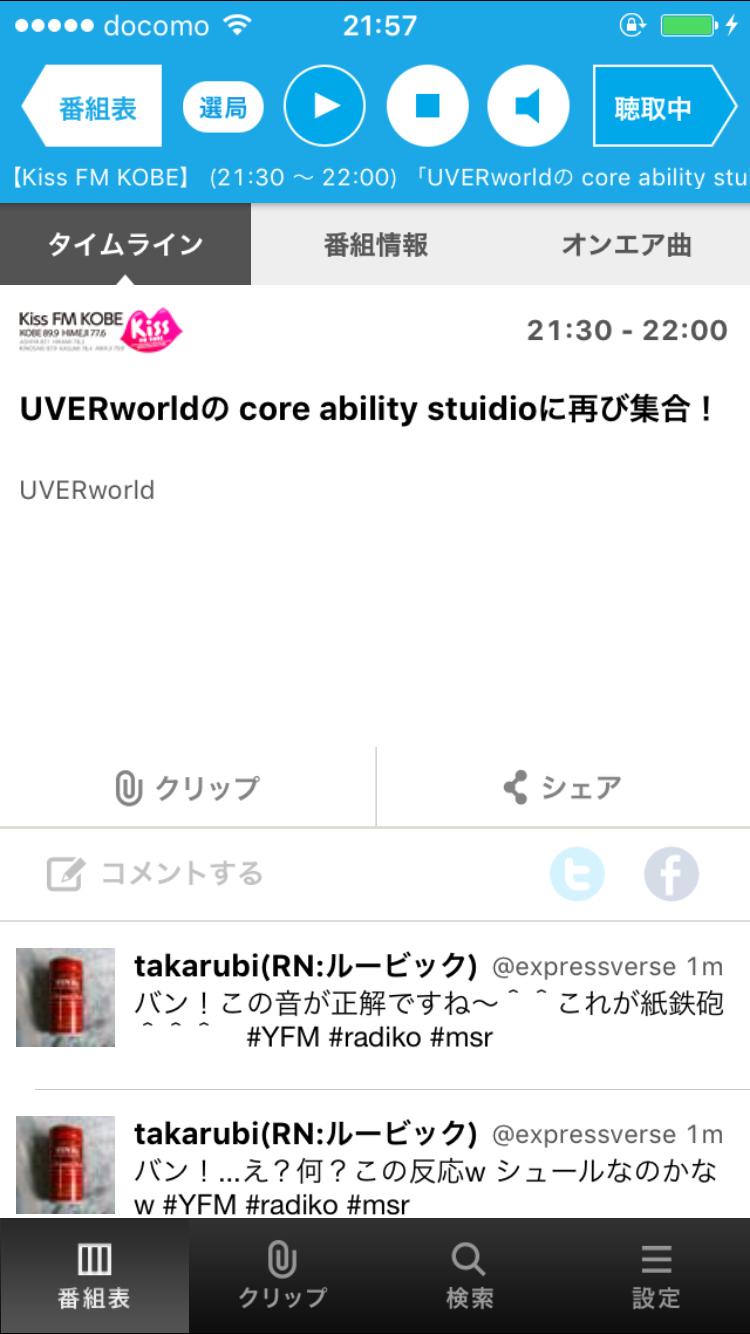
Task: Open the volume speaker control
Action: coord(528,106)
